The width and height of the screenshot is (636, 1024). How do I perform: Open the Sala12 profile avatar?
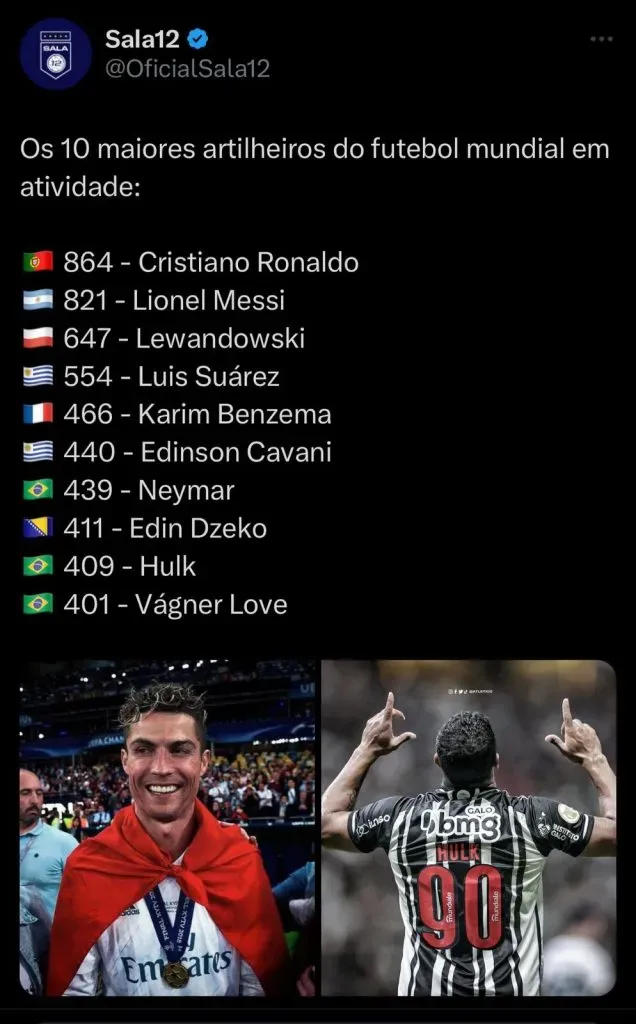(56, 54)
